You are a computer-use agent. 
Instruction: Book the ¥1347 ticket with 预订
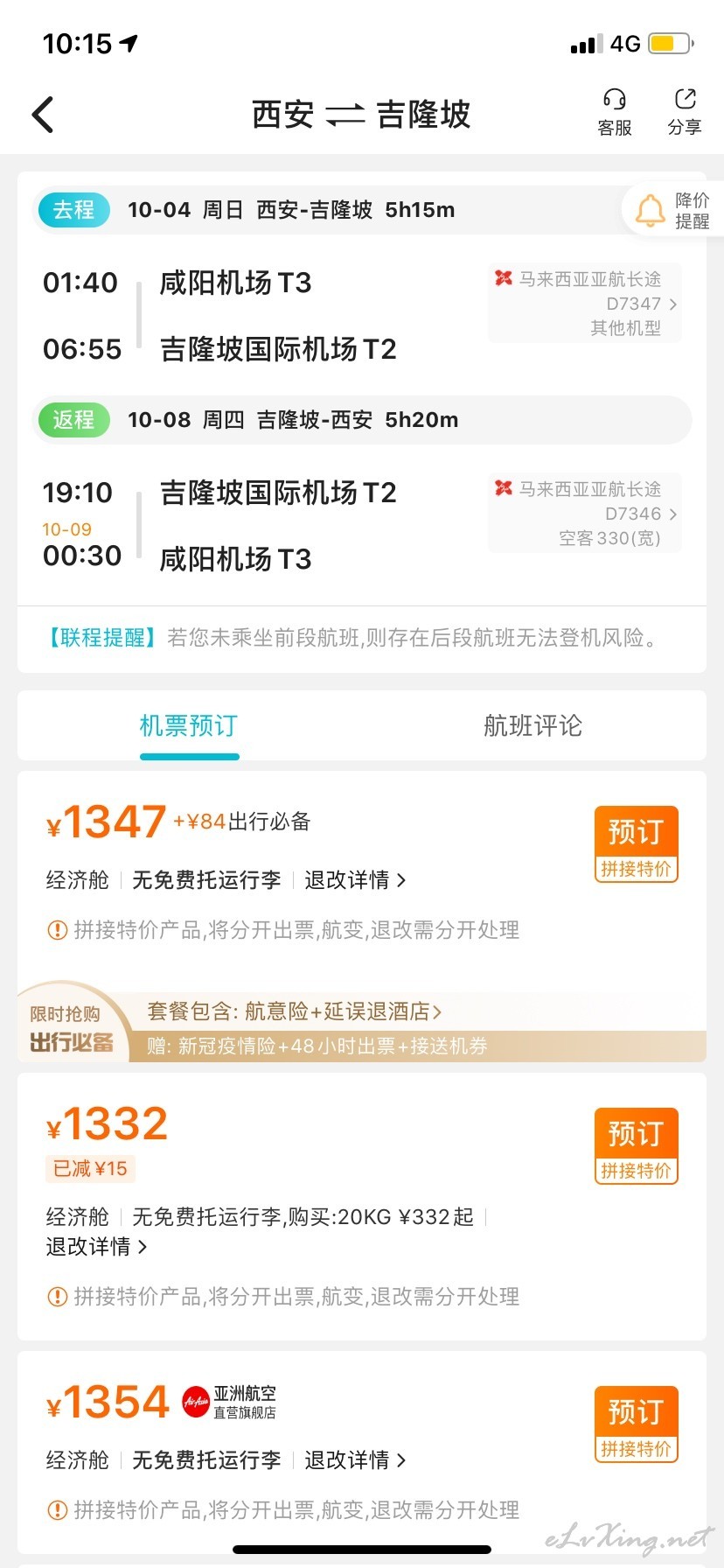(x=636, y=843)
